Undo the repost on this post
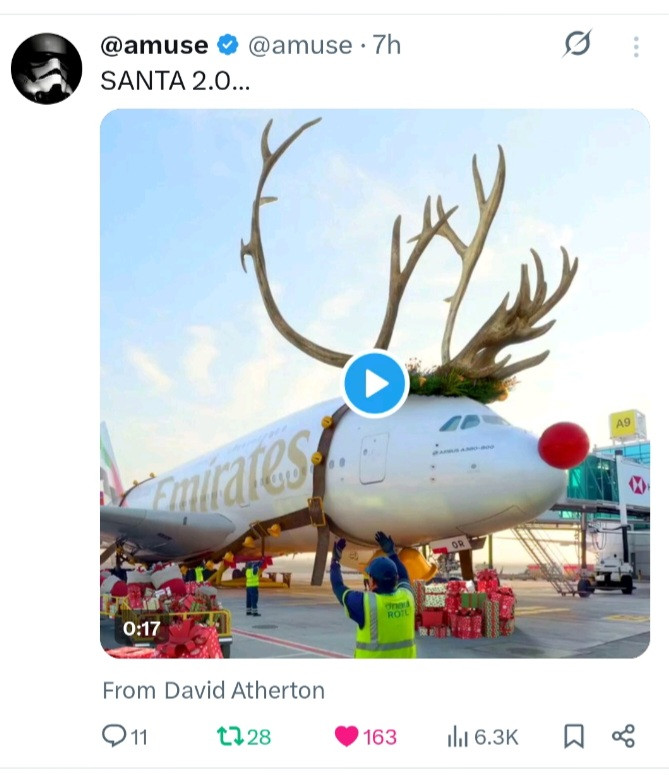This screenshot has width=669, height=775. coord(231,737)
